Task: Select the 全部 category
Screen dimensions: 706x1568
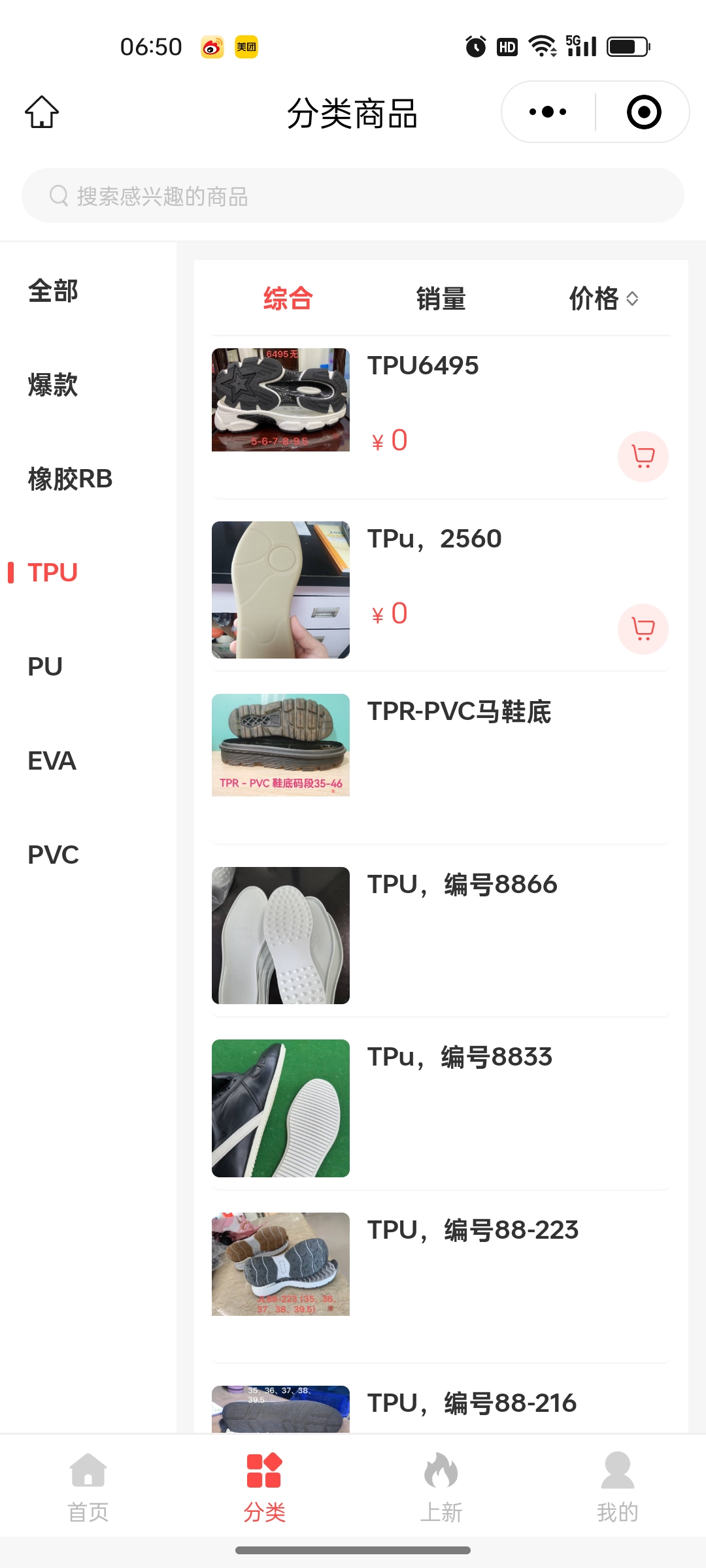Action: 53,291
